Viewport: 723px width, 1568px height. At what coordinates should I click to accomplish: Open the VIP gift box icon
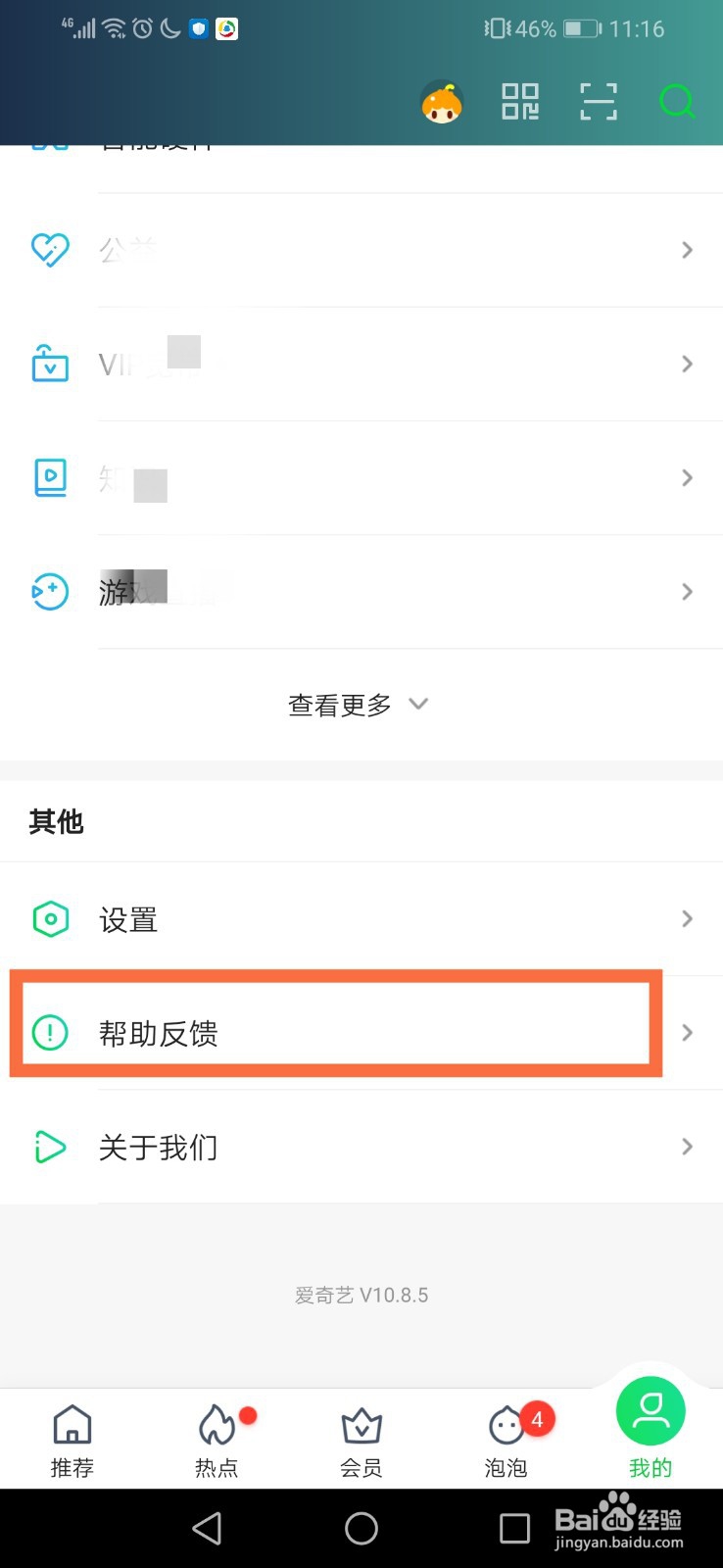pos(50,364)
